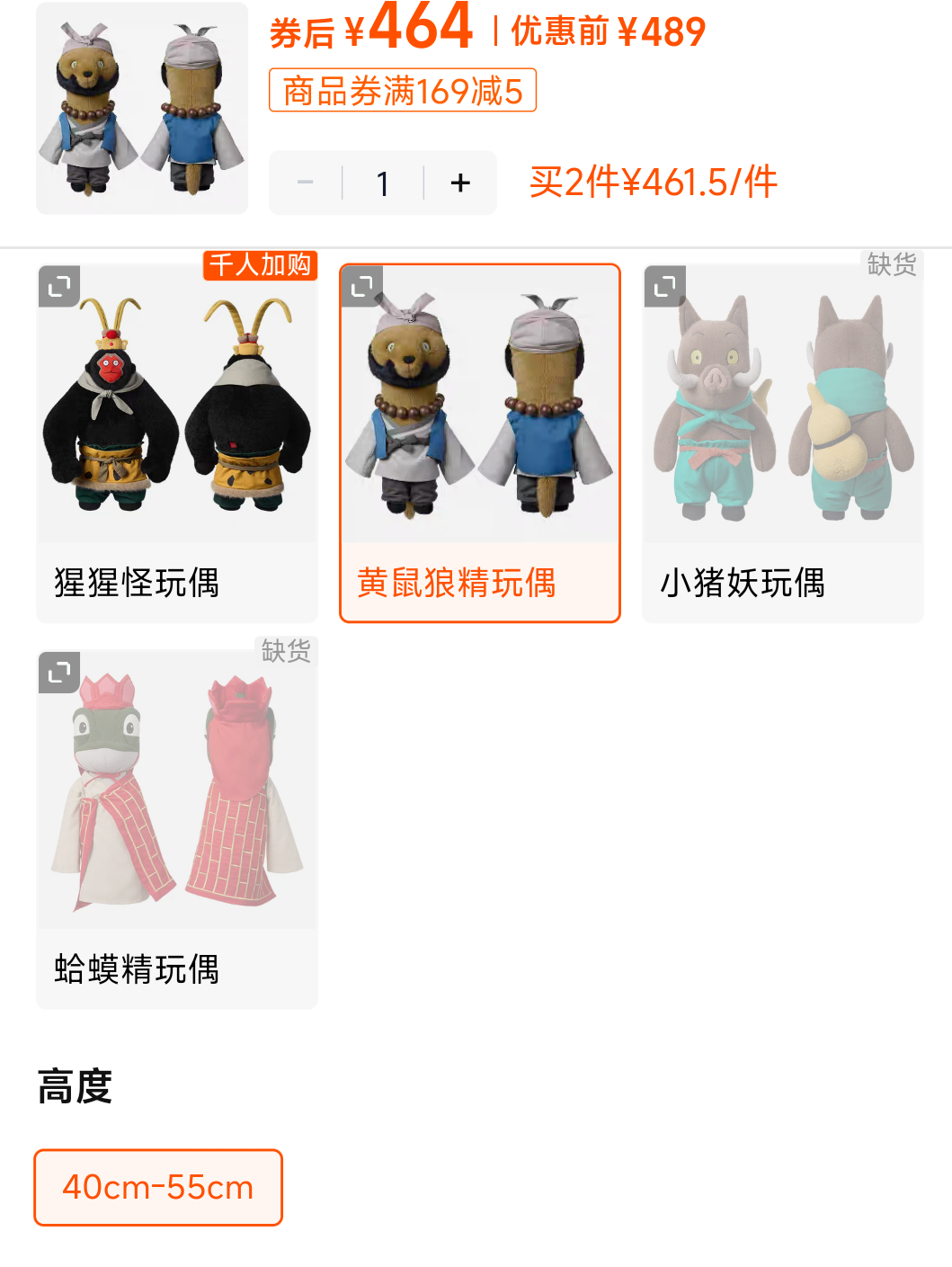
Task: Open the selected product preview image at top
Action: (x=142, y=108)
